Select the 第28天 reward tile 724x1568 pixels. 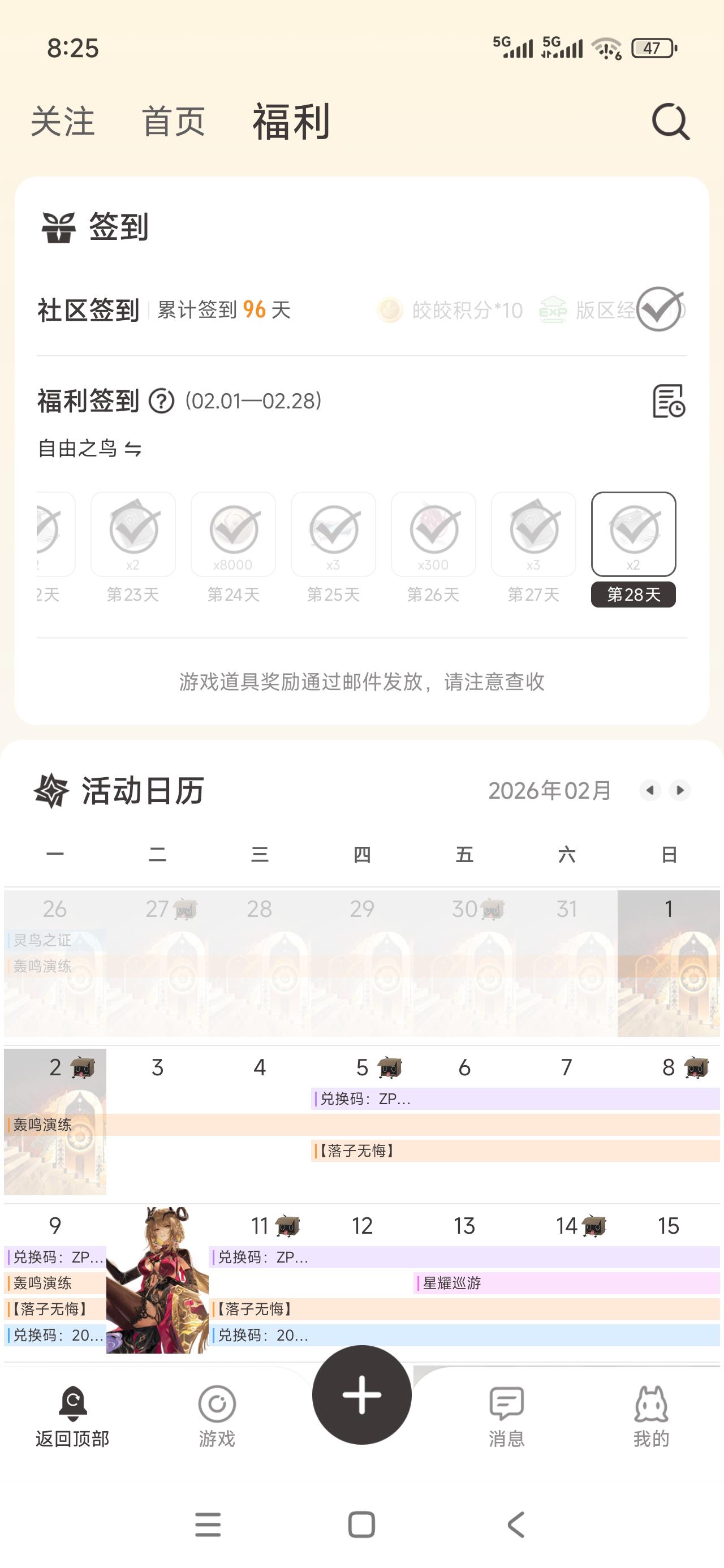tap(633, 534)
